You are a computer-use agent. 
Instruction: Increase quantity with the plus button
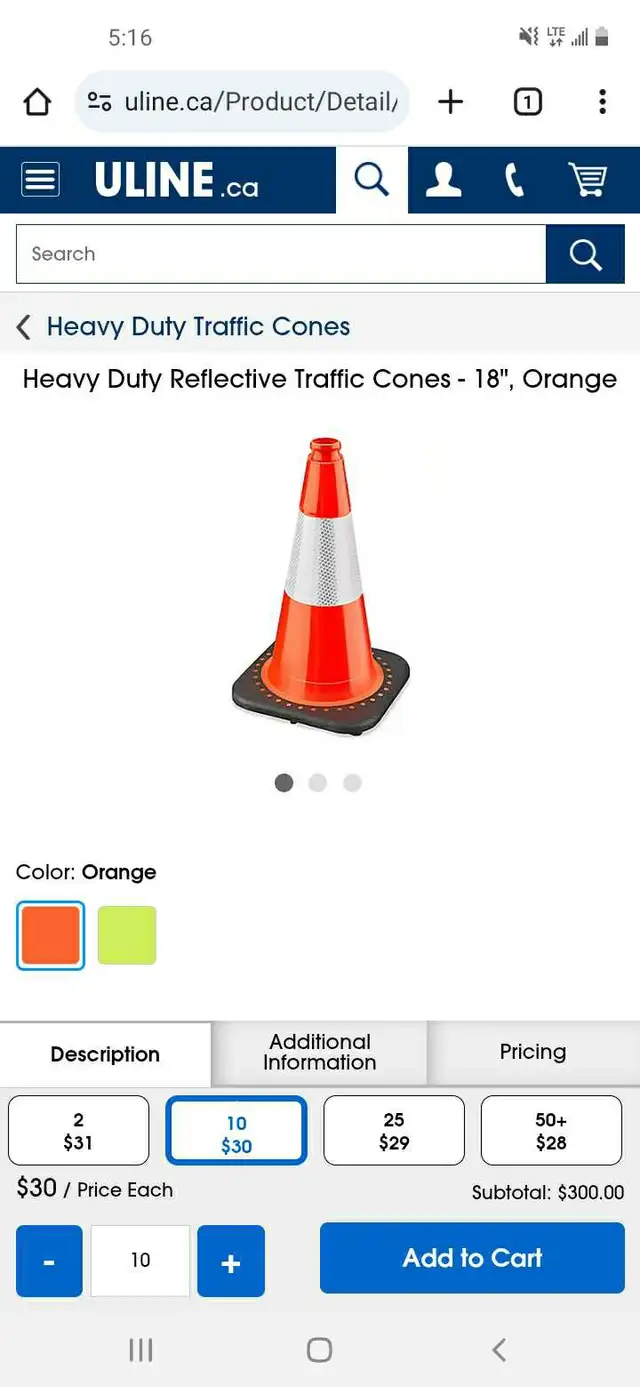click(x=231, y=1261)
